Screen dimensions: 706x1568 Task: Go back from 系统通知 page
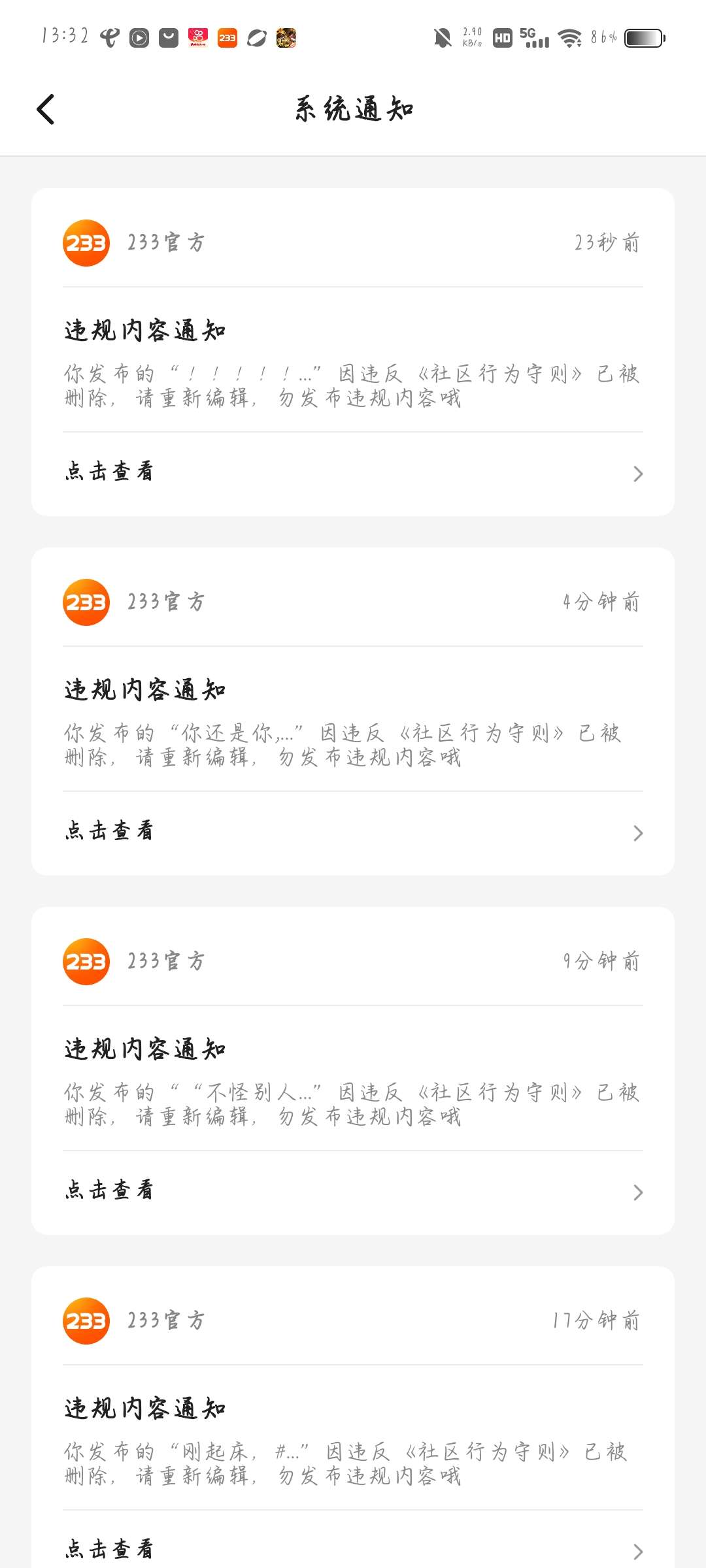coord(45,109)
